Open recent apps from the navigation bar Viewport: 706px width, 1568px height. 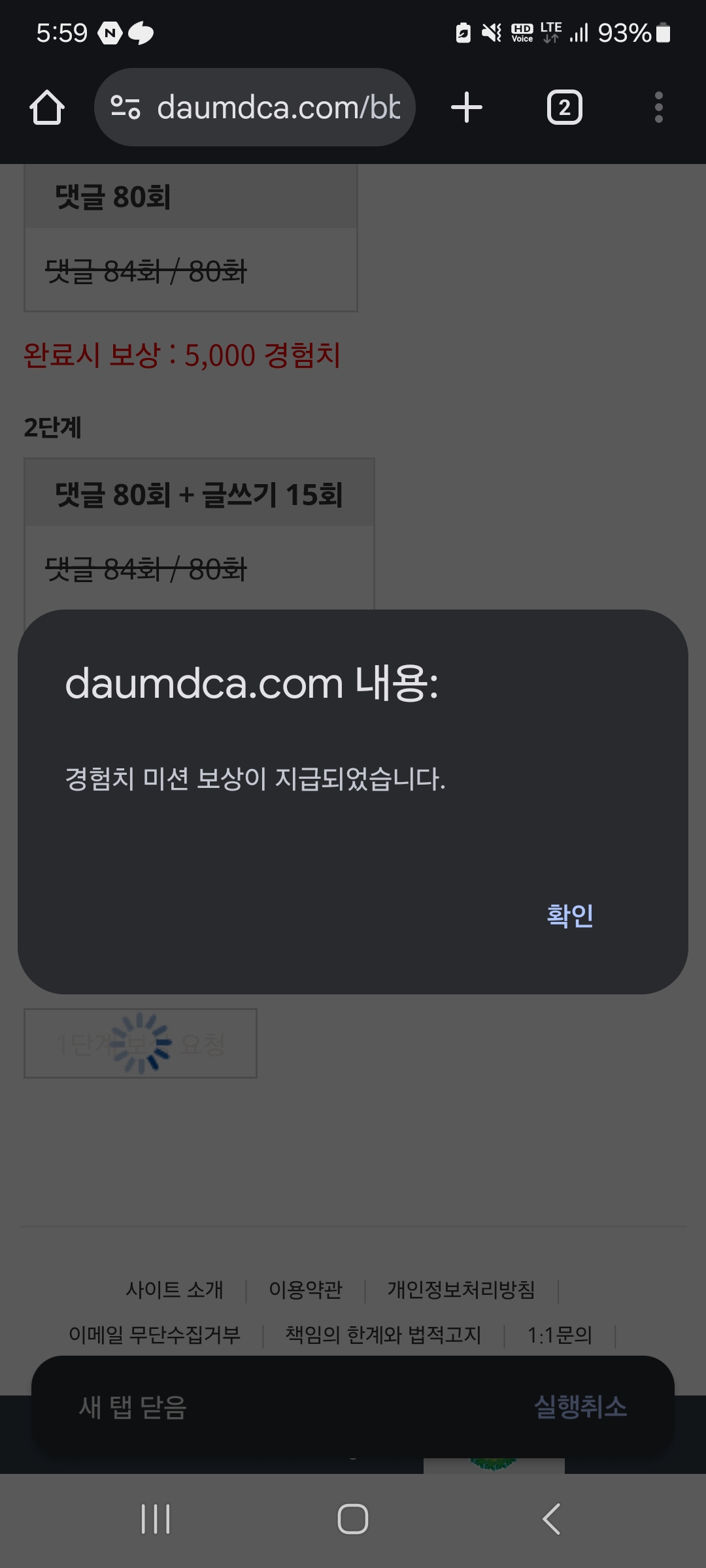coord(156,1519)
